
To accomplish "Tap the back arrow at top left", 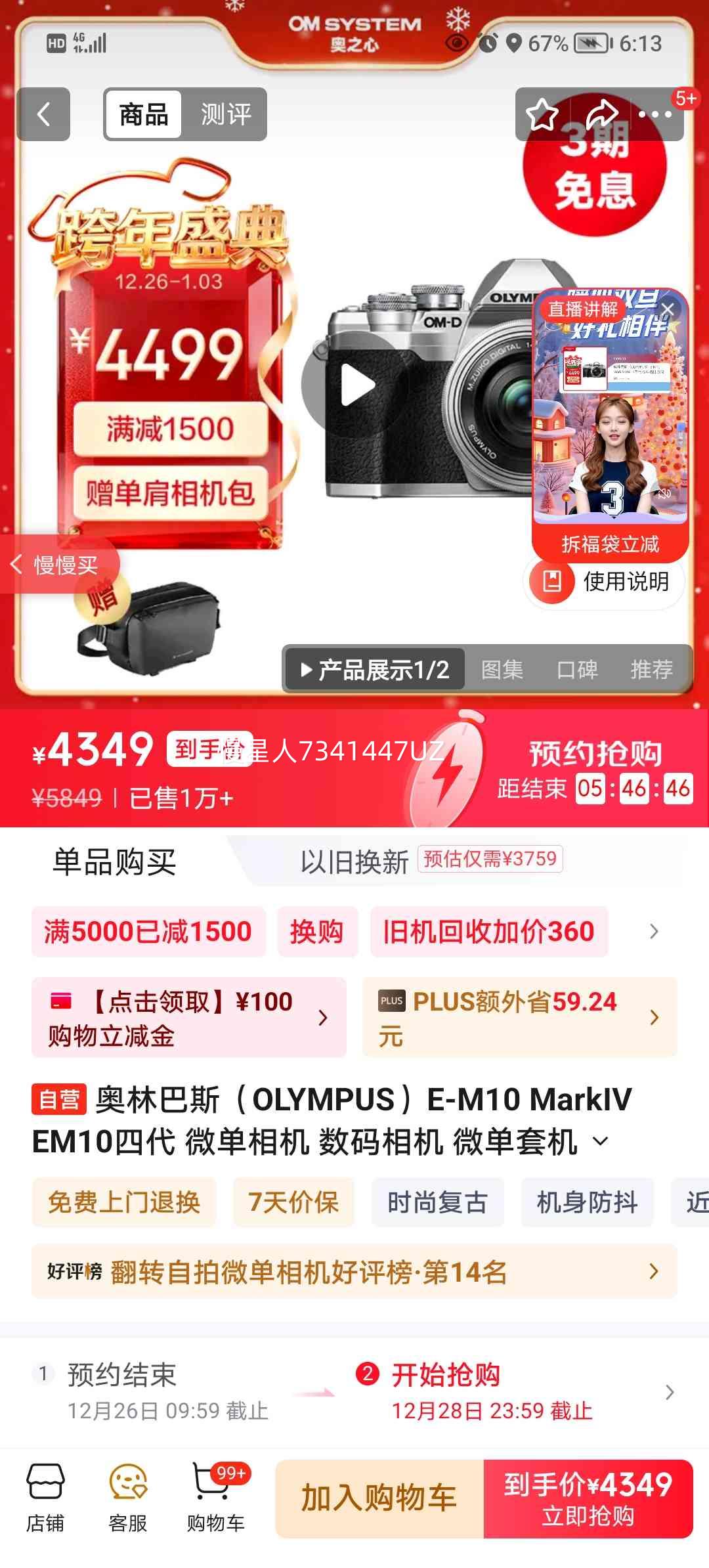I will click(x=43, y=114).
